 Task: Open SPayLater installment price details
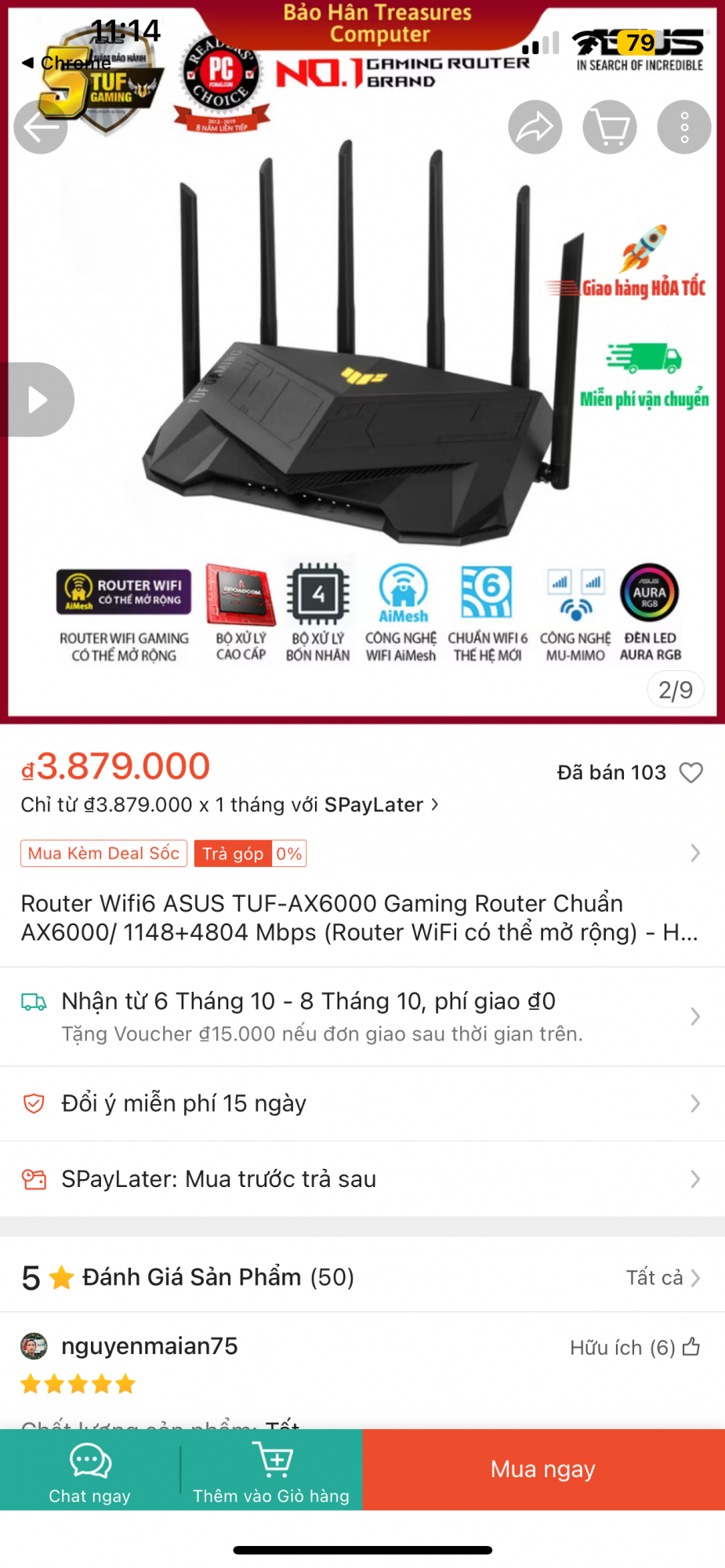click(229, 805)
